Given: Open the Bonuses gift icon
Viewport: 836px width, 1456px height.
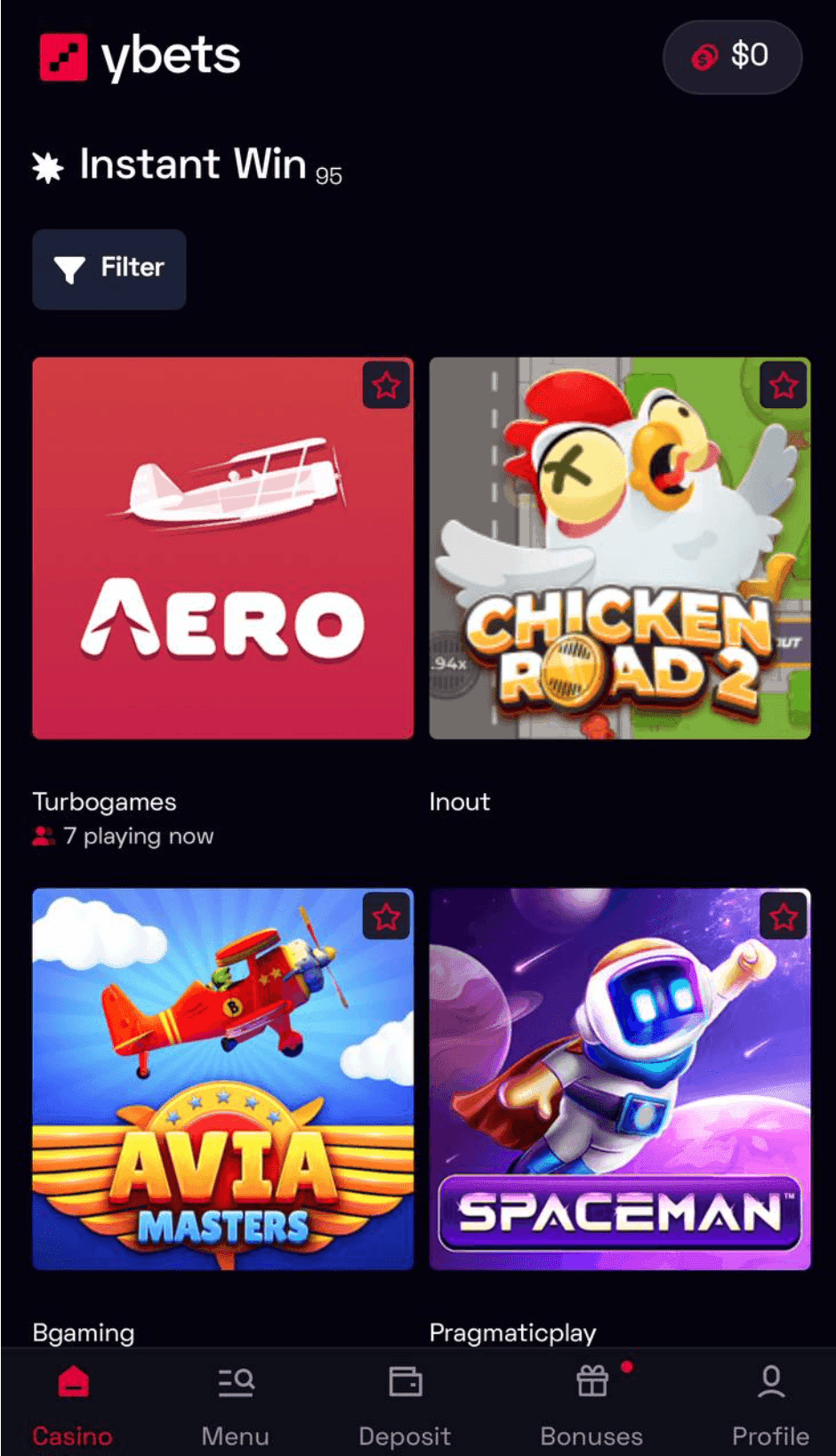Looking at the screenshot, I should click(591, 1380).
